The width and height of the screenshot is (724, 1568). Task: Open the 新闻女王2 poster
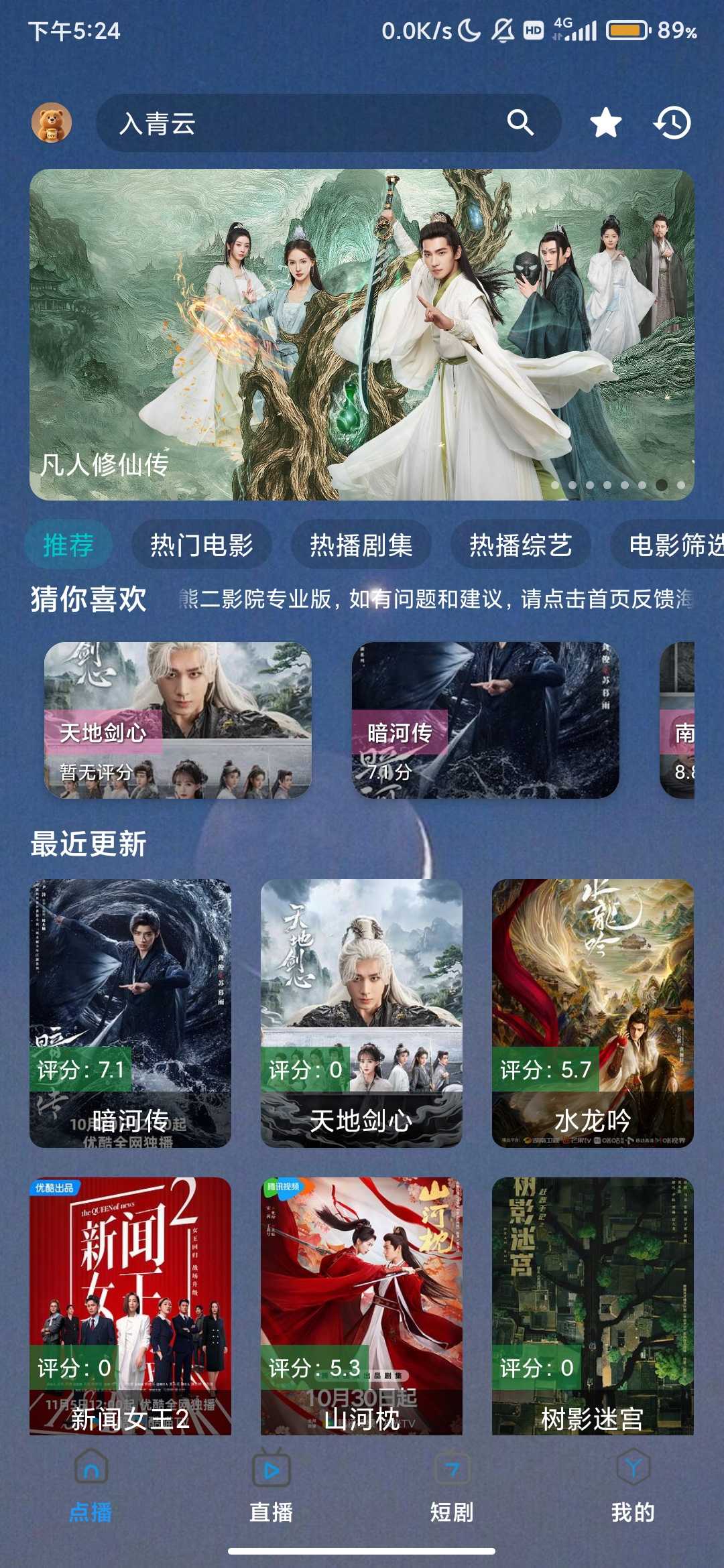tap(130, 1305)
